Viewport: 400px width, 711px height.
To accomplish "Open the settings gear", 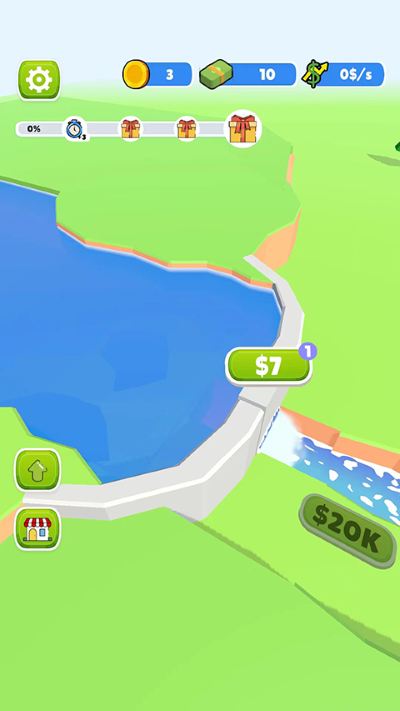I will click(x=39, y=80).
